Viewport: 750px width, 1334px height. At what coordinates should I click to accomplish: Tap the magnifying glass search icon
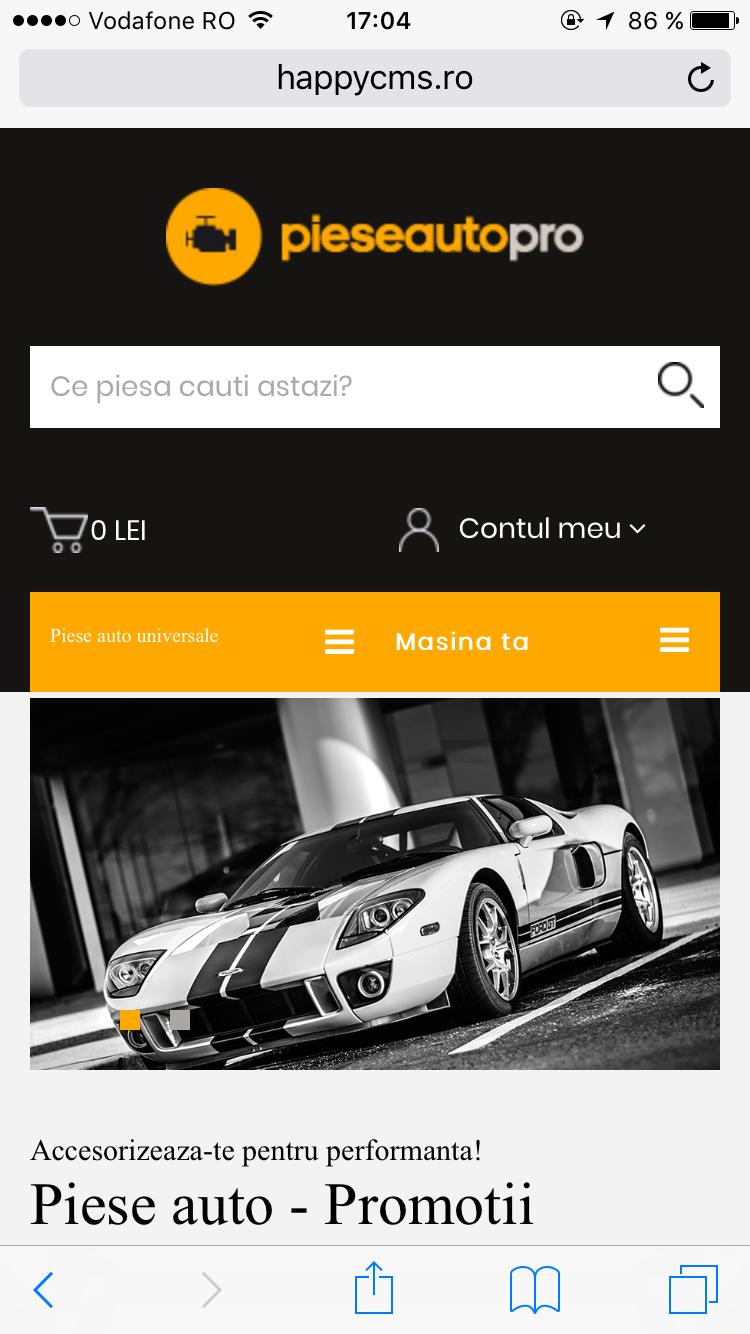(680, 386)
